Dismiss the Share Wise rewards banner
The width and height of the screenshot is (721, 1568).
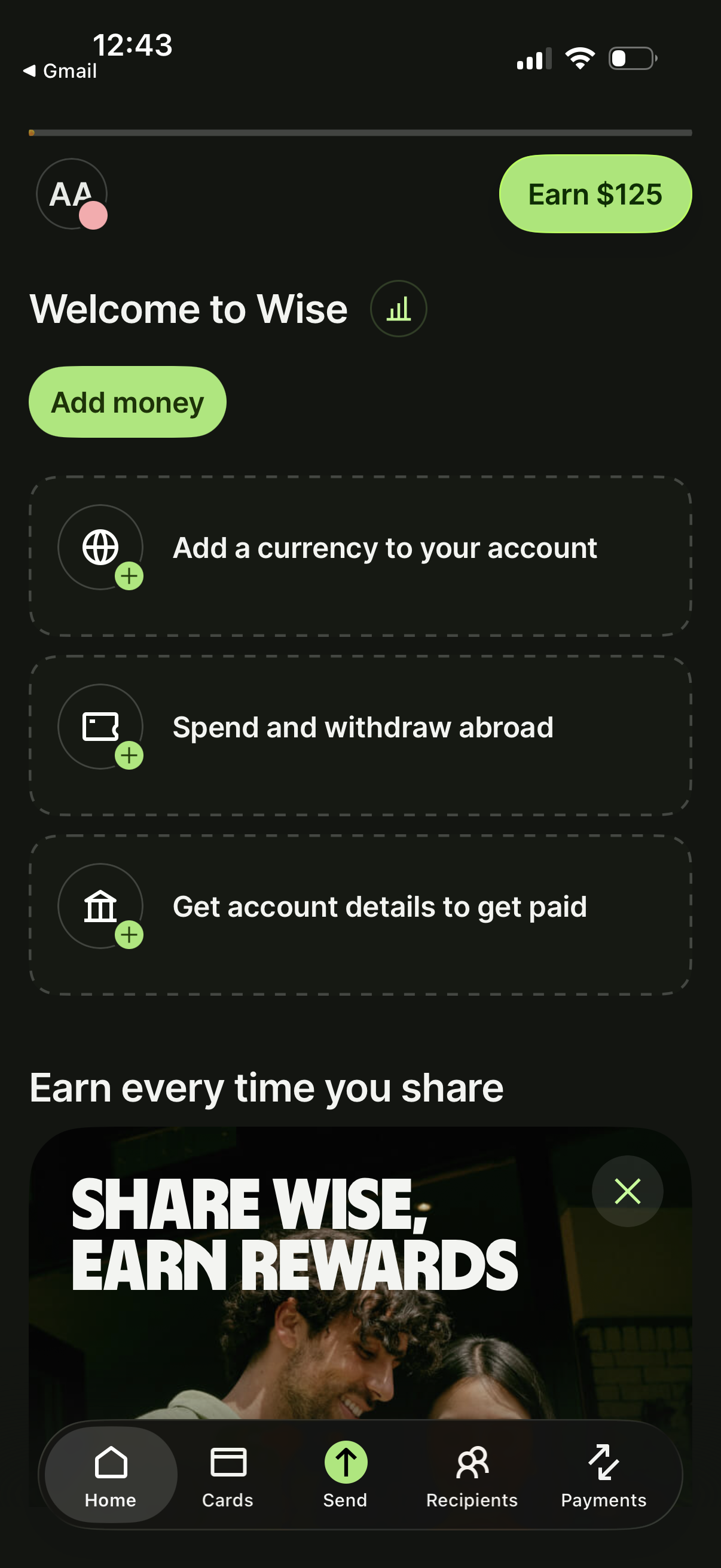pos(627,1191)
